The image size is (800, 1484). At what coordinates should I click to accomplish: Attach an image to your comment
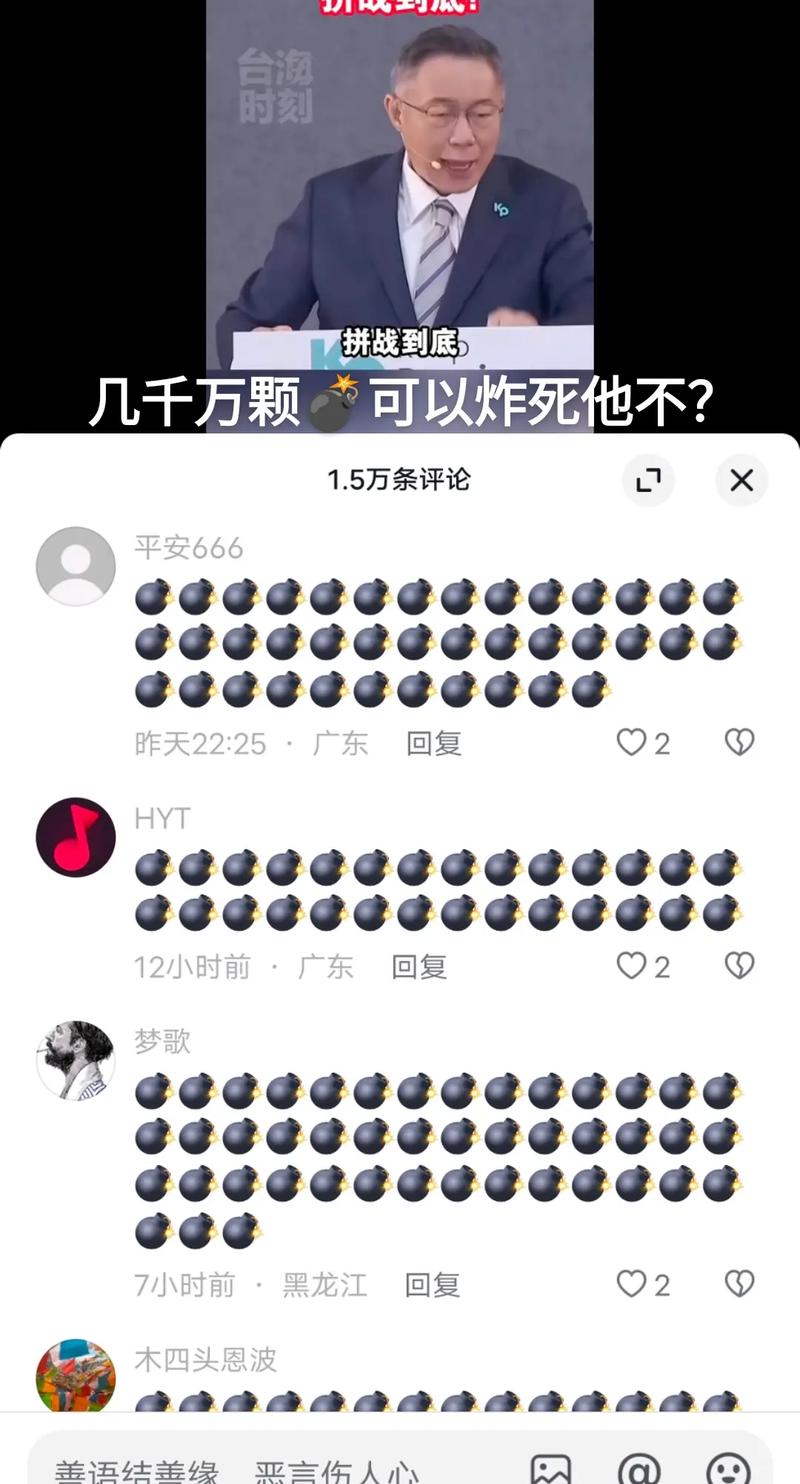tap(550, 1468)
